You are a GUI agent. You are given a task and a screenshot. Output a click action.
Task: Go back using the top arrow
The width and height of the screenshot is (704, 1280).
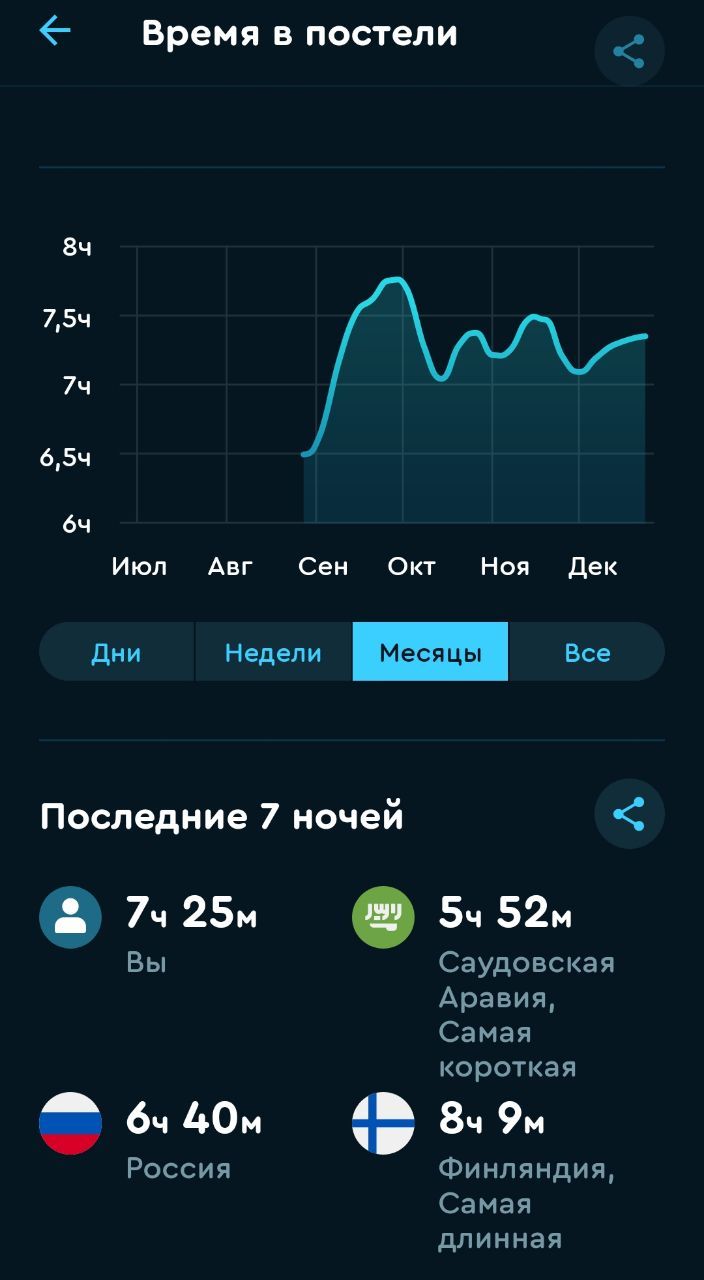tap(55, 32)
